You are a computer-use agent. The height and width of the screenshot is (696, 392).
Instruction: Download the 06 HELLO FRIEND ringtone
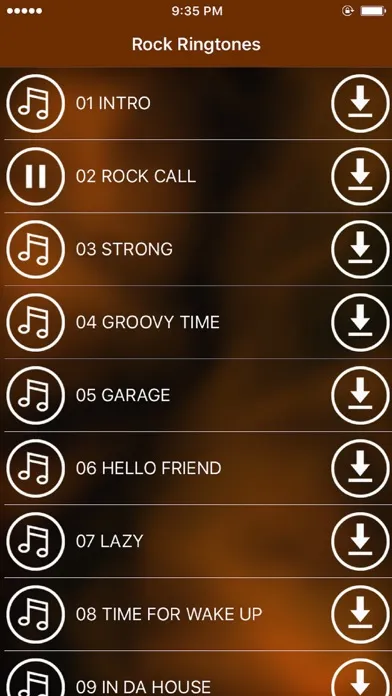(360, 469)
